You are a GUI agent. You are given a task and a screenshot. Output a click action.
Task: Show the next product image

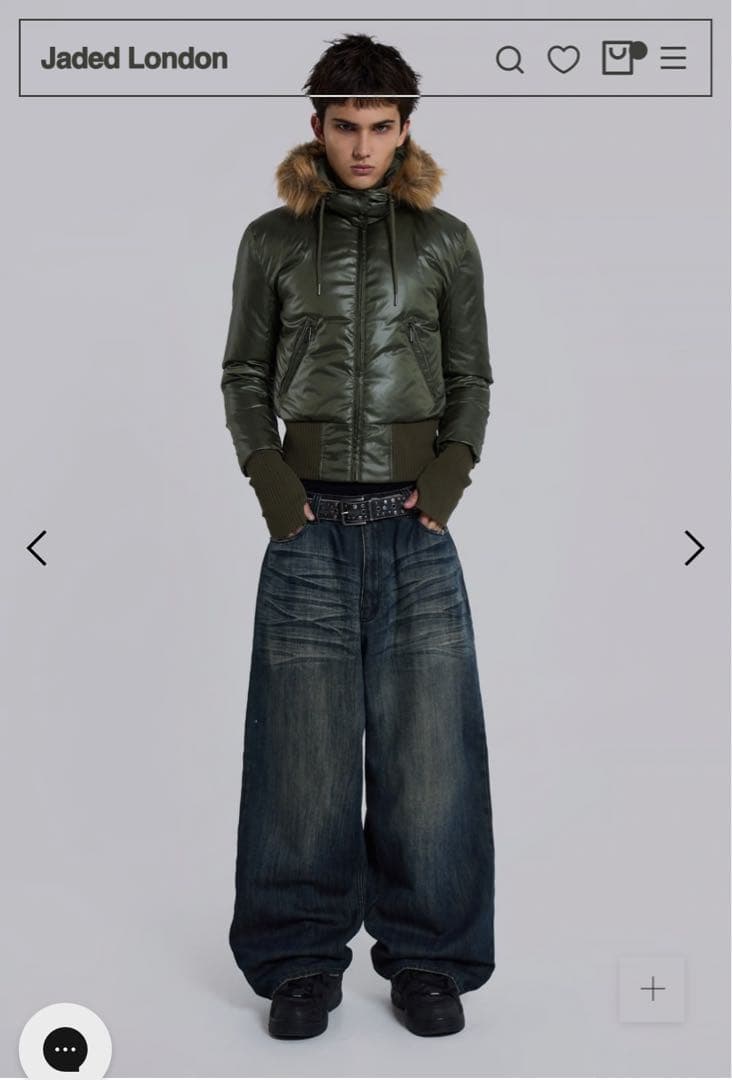tap(694, 548)
